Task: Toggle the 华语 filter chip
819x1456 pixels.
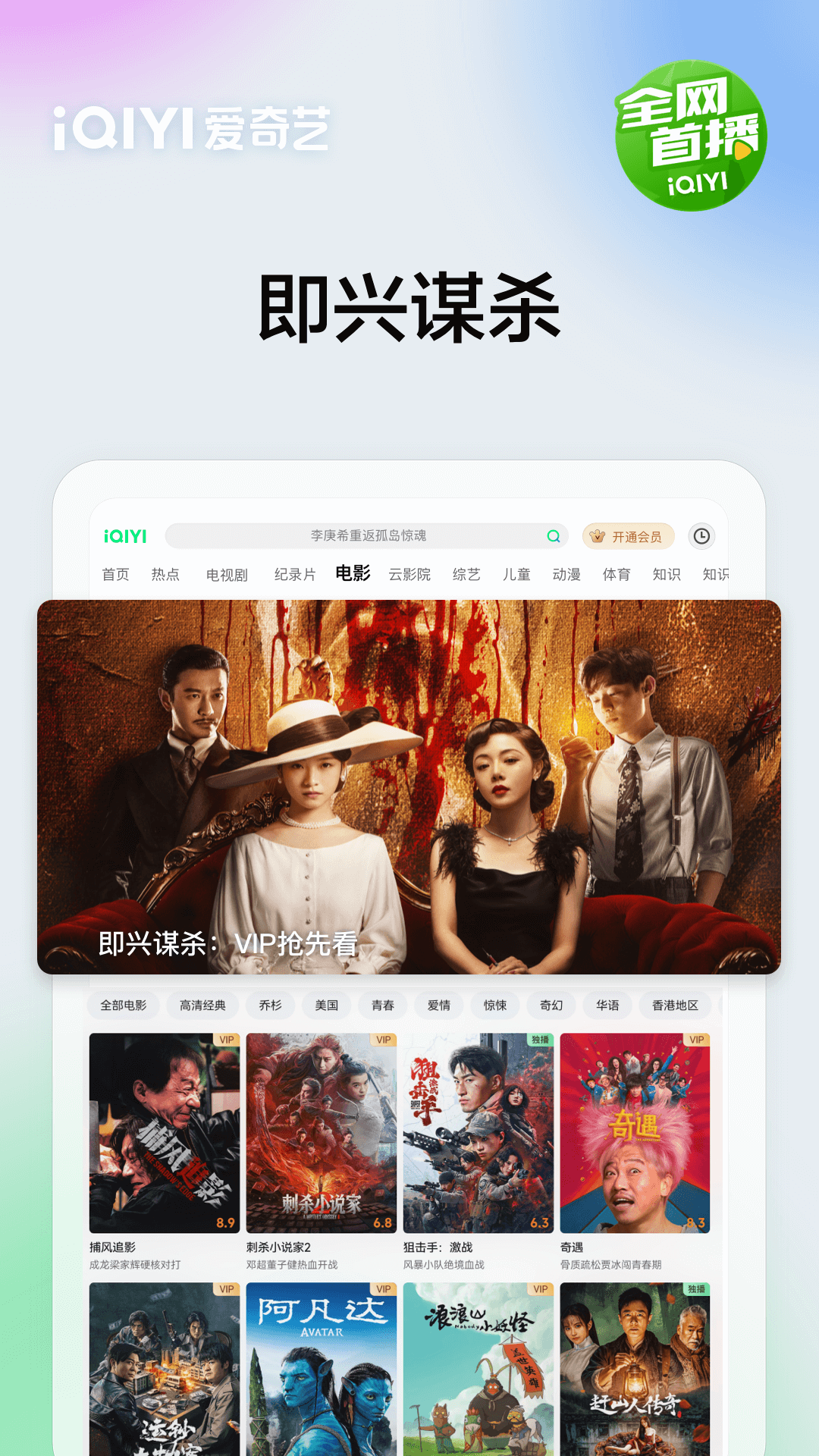Action: click(607, 1005)
